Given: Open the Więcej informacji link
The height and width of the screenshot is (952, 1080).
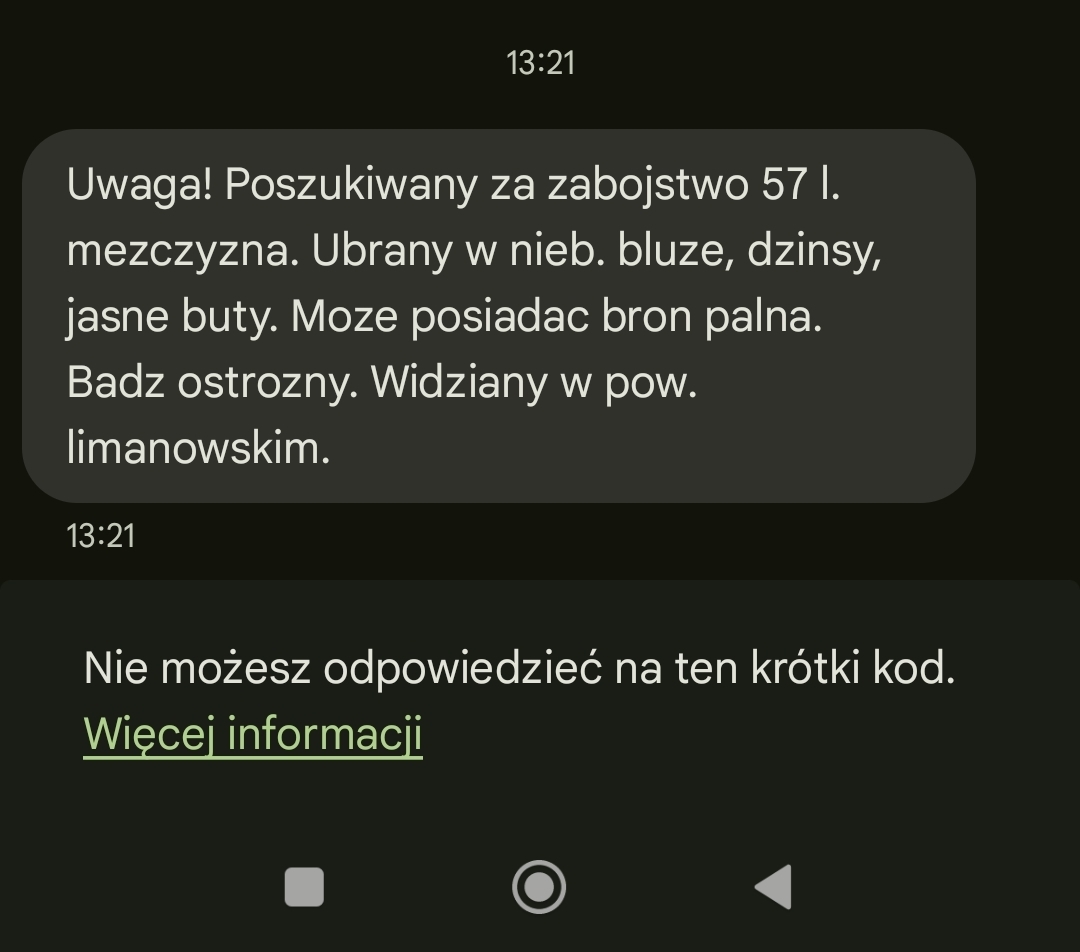Looking at the screenshot, I should coord(252,734).
